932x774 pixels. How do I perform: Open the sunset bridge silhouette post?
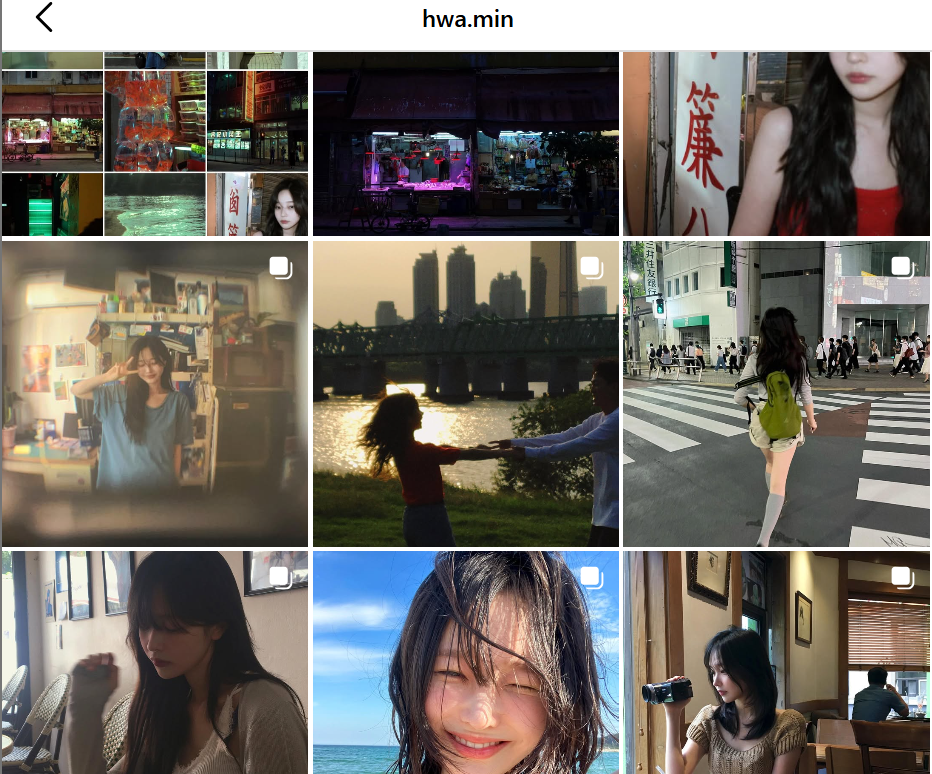[466, 393]
